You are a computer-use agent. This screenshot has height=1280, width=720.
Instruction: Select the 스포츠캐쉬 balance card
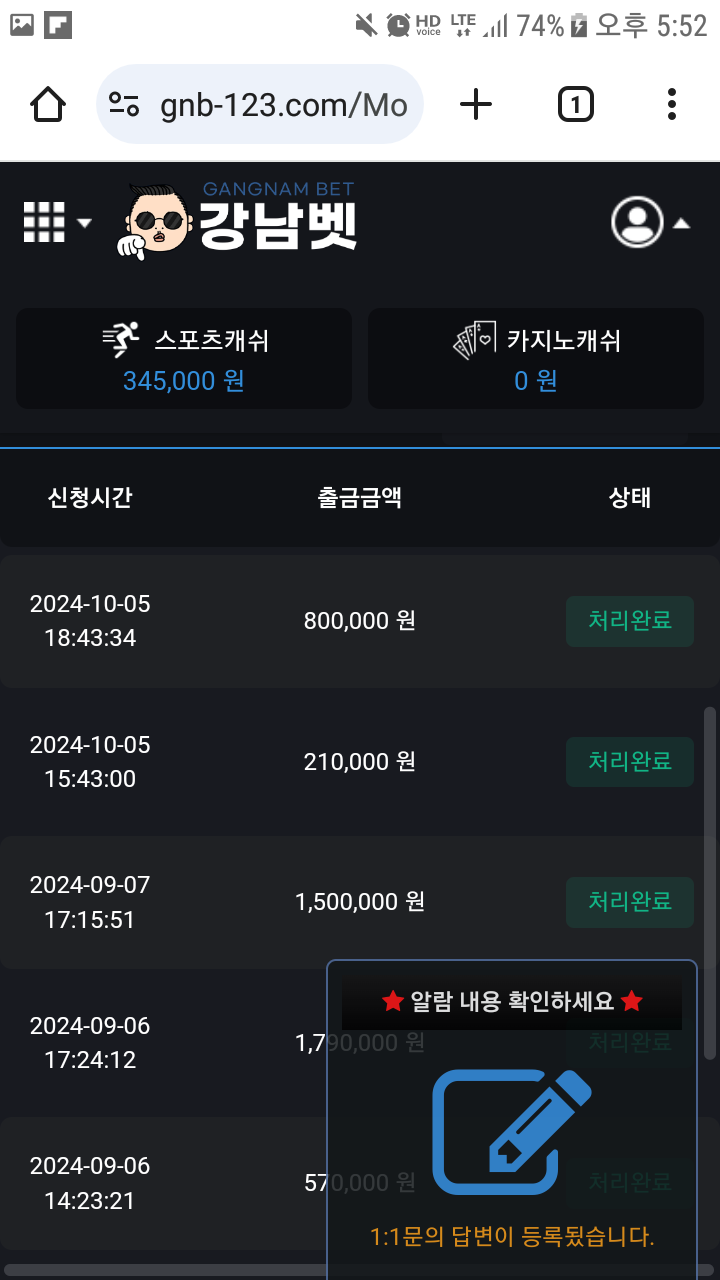(x=184, y=358)
